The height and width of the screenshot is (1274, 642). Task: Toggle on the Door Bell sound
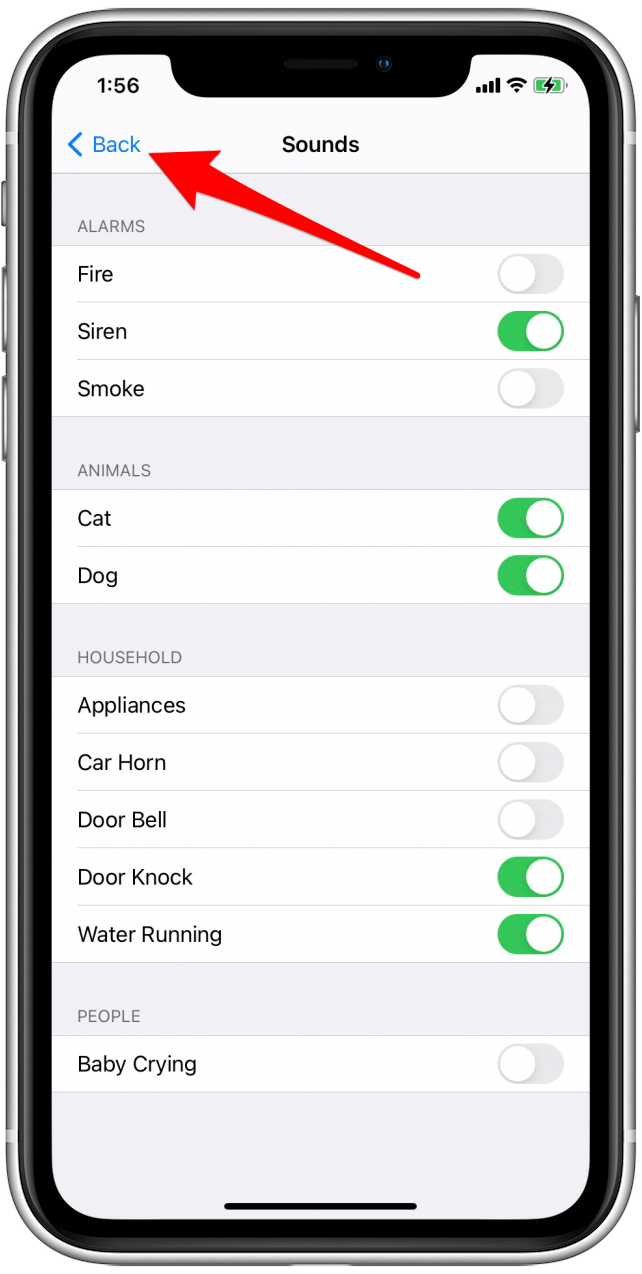pos(530,819)
